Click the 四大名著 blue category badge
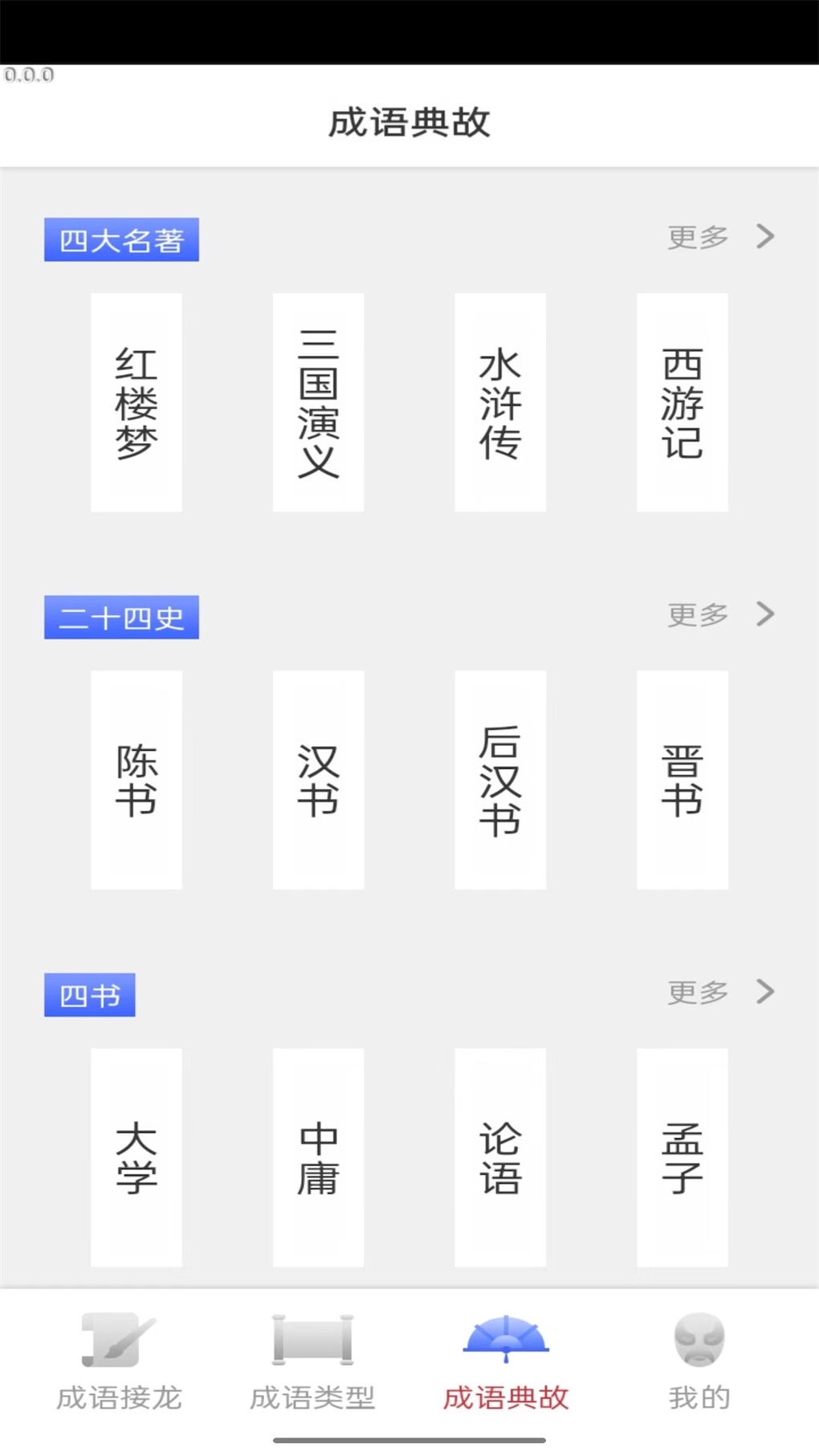The height and width of the screenshot is (1456, 819). tap(121, 238)
